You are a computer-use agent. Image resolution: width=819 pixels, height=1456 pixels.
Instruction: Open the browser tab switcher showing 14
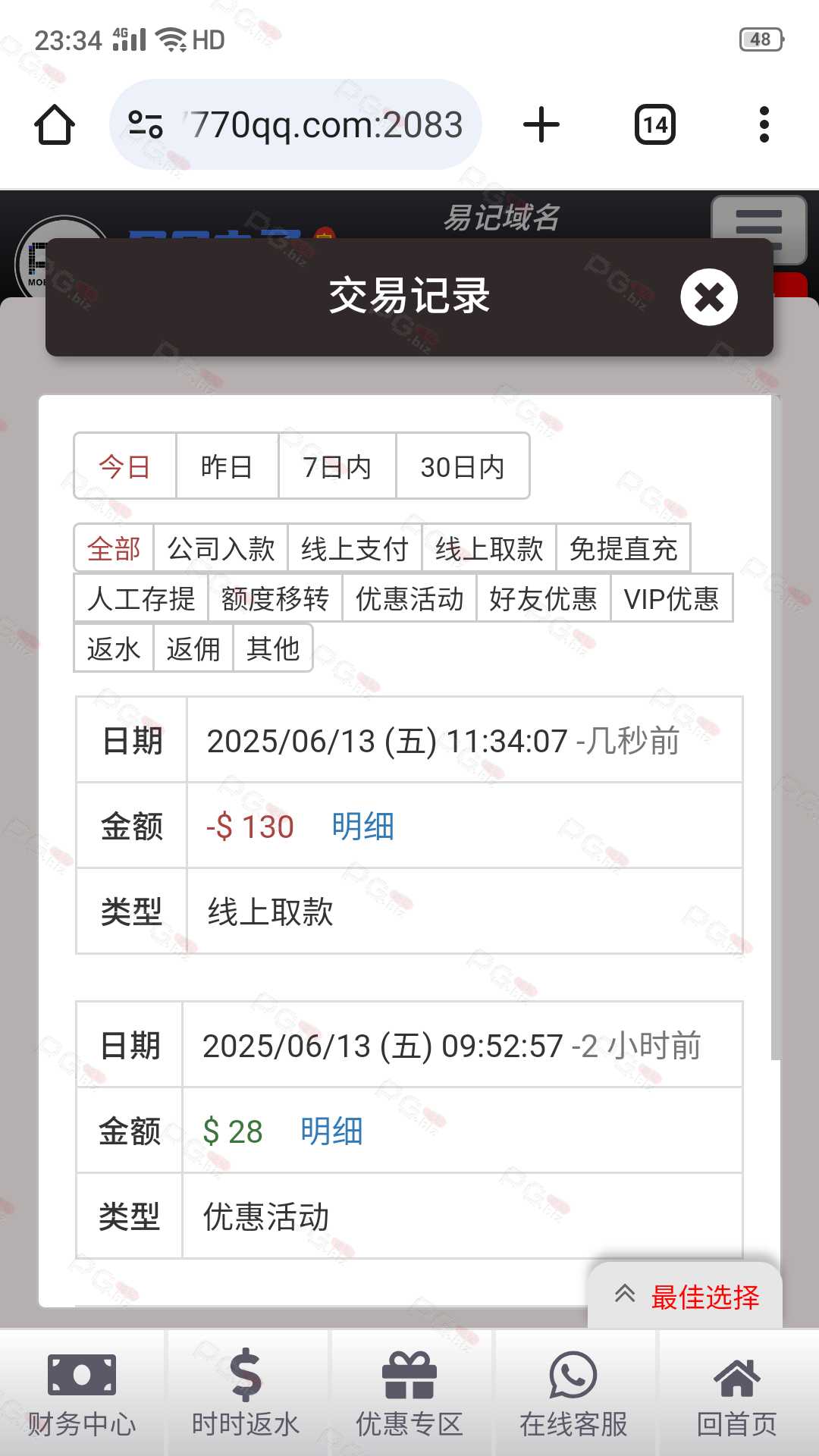[655, 125]
